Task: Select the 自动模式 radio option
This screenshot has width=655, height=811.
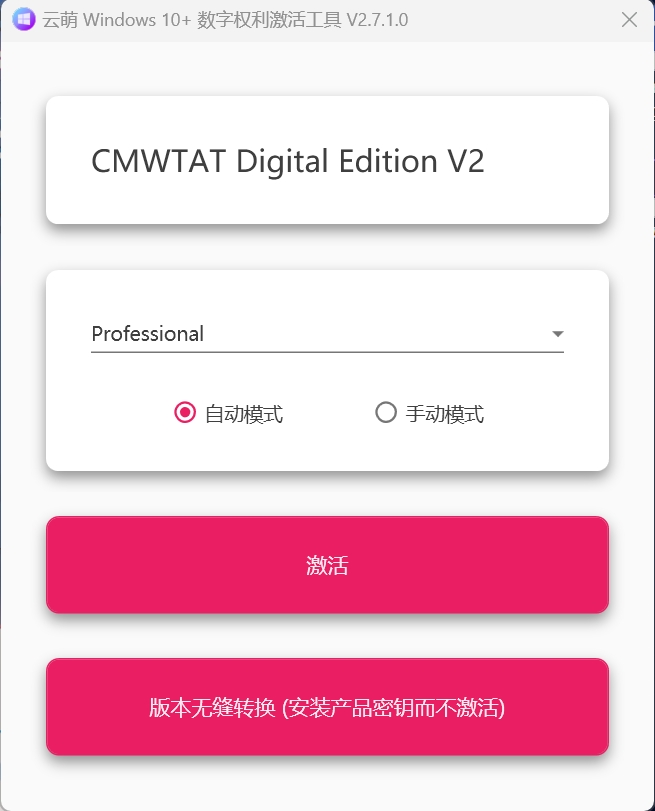Action: (x=185, y=413)
